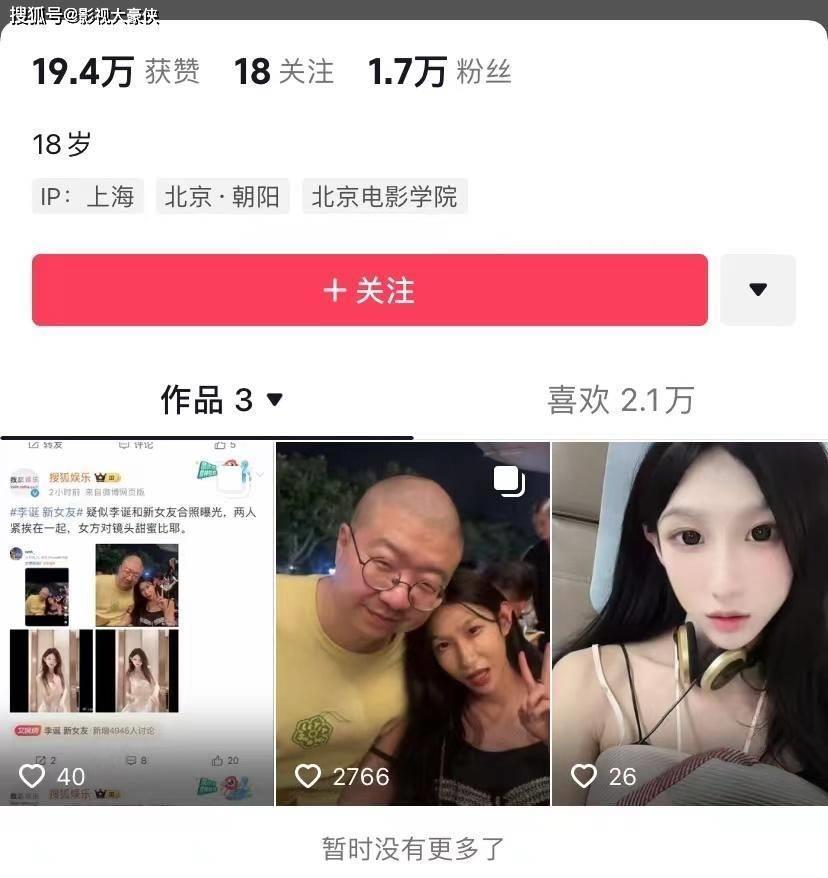This screenshot has height=878, width=828.
Task: Switch to the 作品 3 tab
Action: point(222,400)
